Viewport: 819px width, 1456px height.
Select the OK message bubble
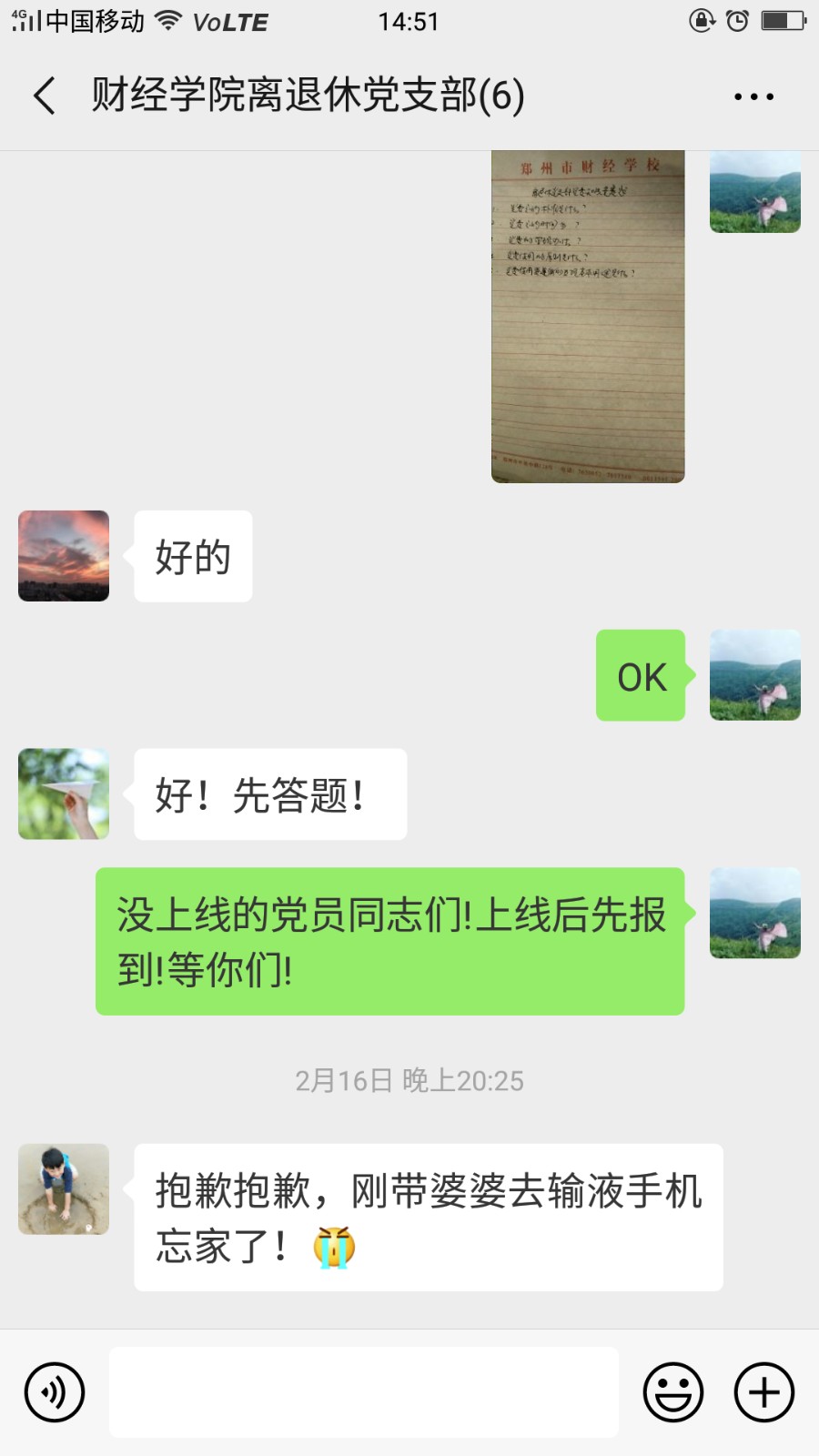pos(640,676)
